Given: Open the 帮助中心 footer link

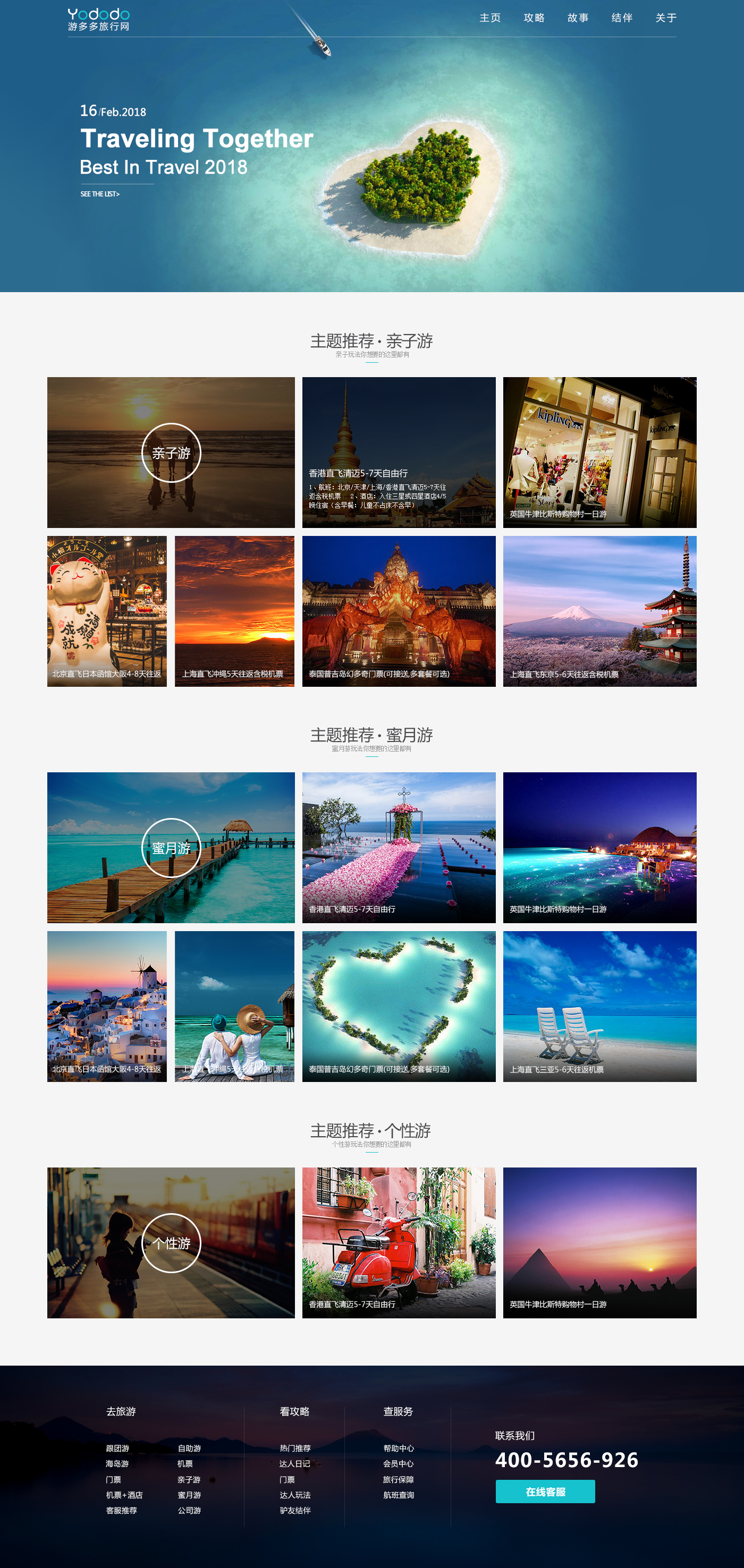Looking at the screenshot, I should pos(398,1448).
